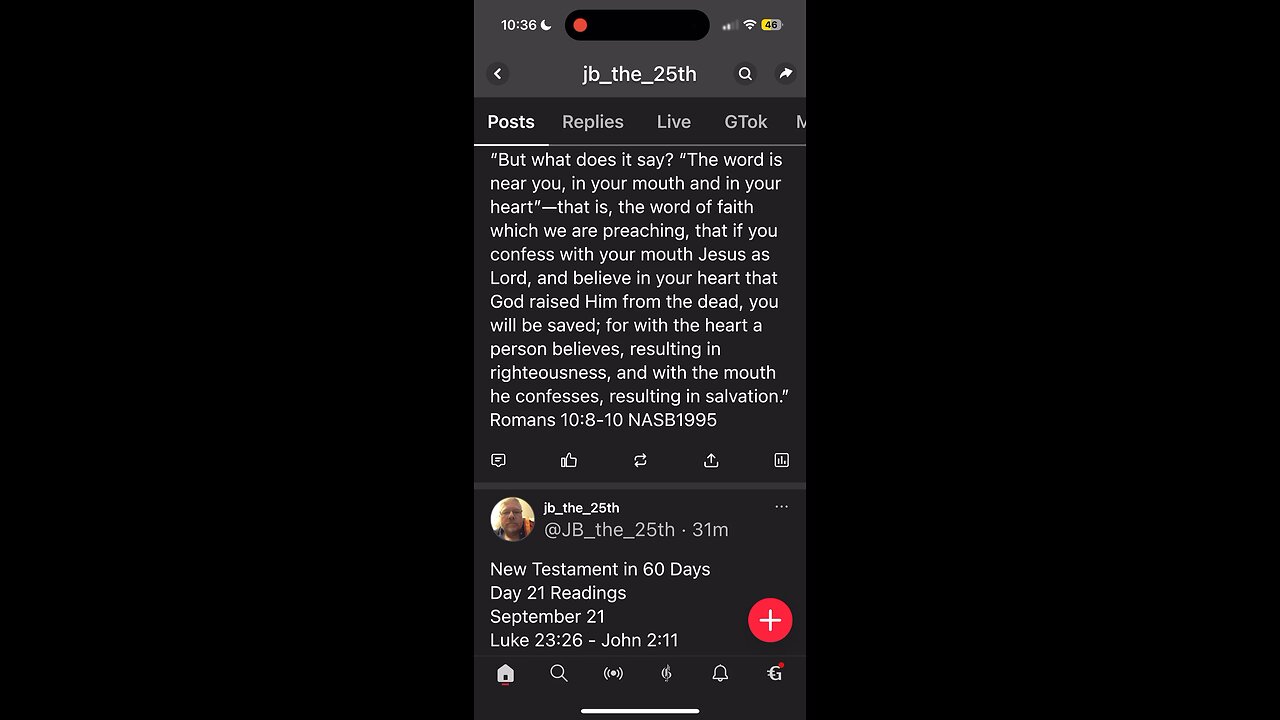
Task: Go to the home feed tab
Action: 505,673
